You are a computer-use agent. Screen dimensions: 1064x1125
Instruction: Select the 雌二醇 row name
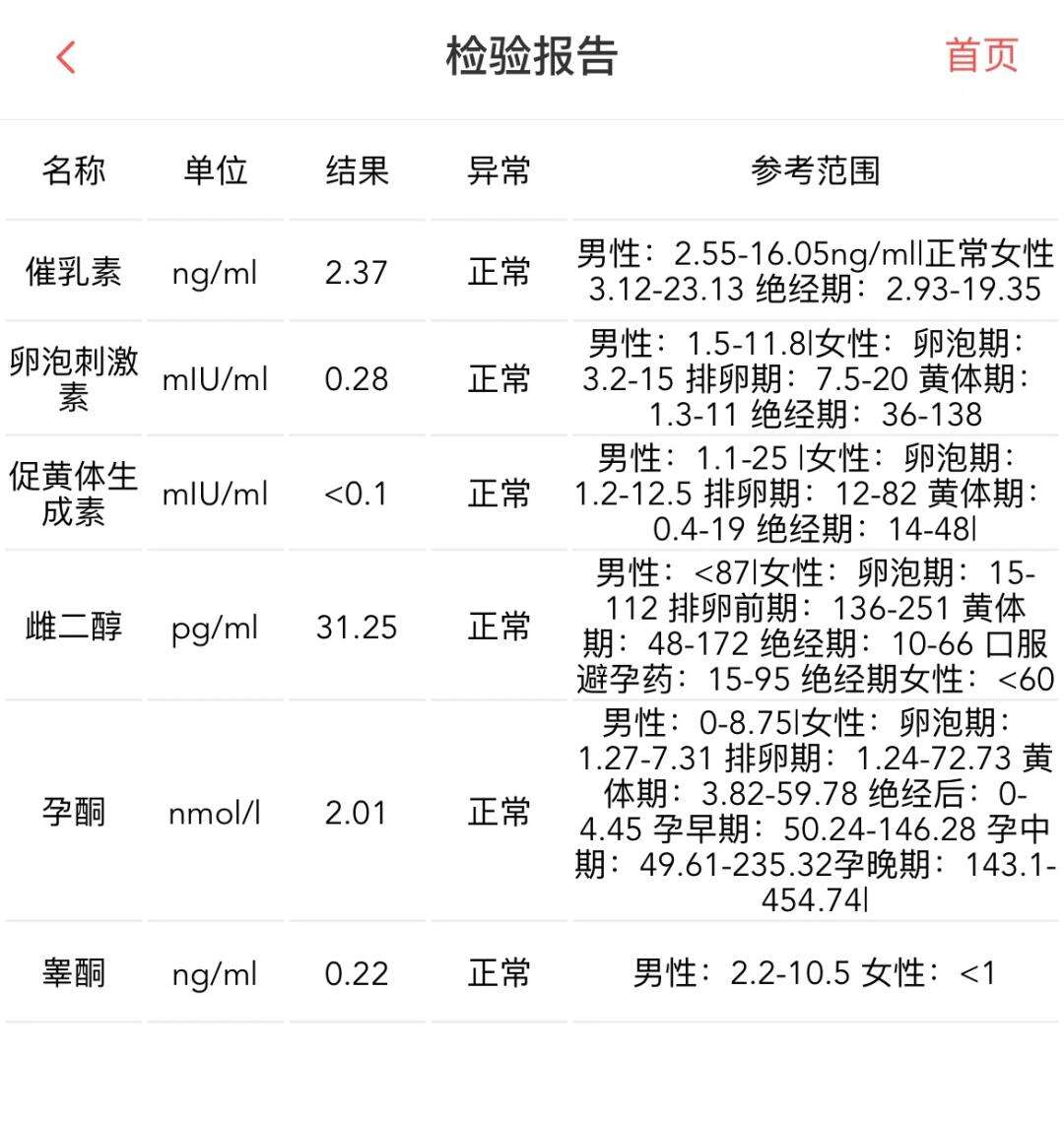pos(74,627)
